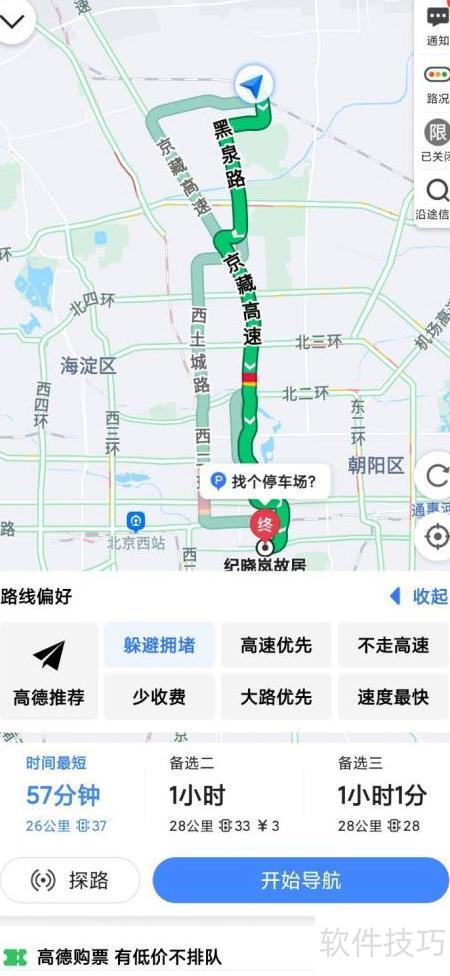
Task: Start the 探路 route scouting
Action: [x=70, y=880]
